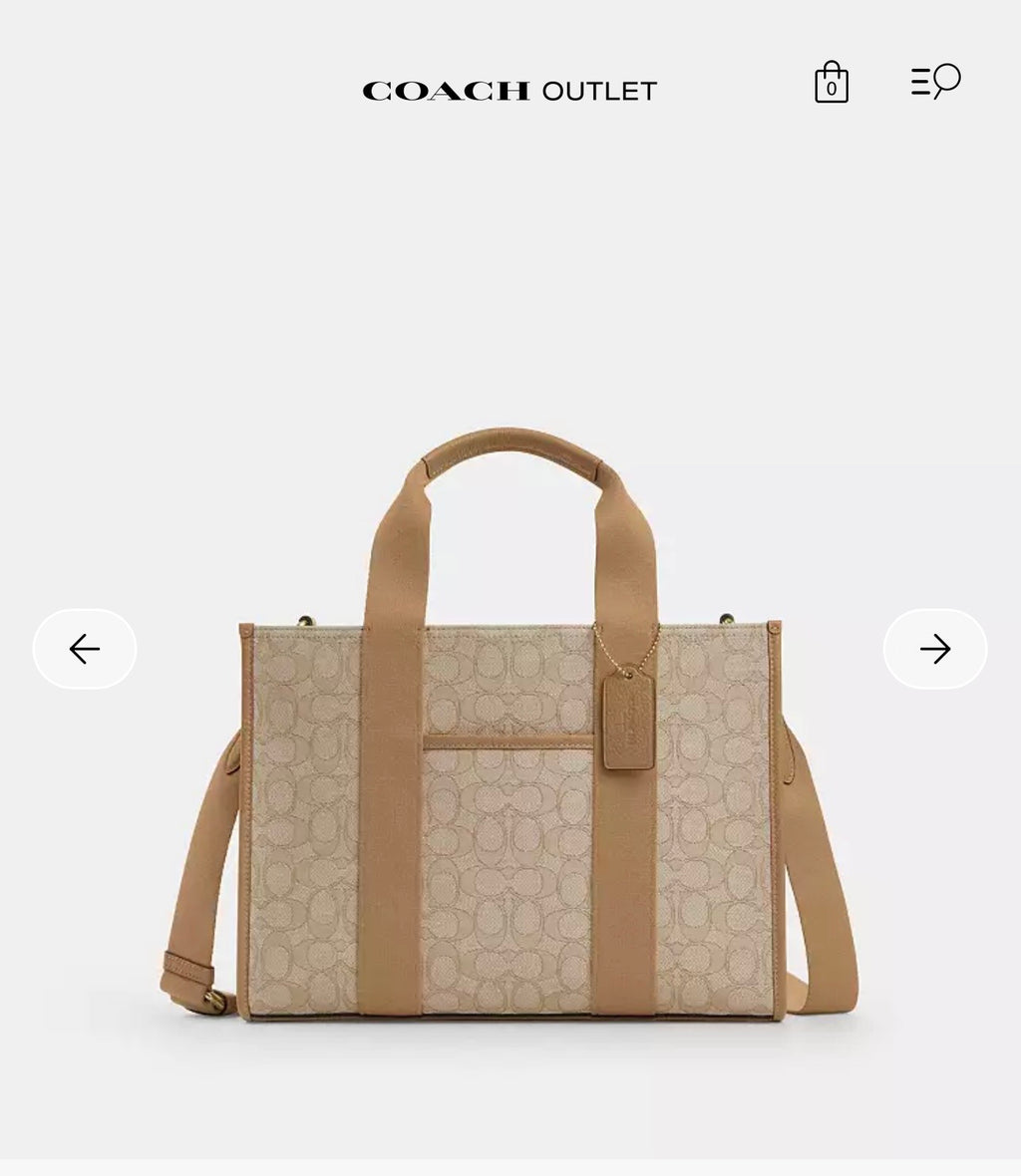1021x1176 pixels.
Task: Click the COACH OUTLET logo to go home
Action: (x=510, y=90)
